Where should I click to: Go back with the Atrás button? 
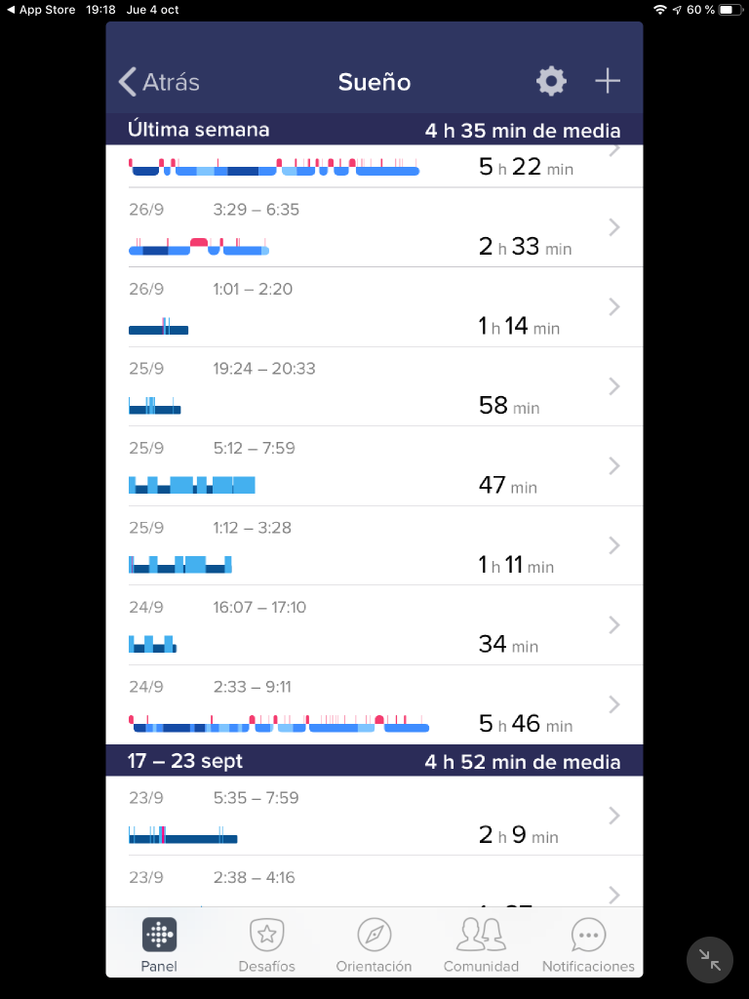coord(159,82)
